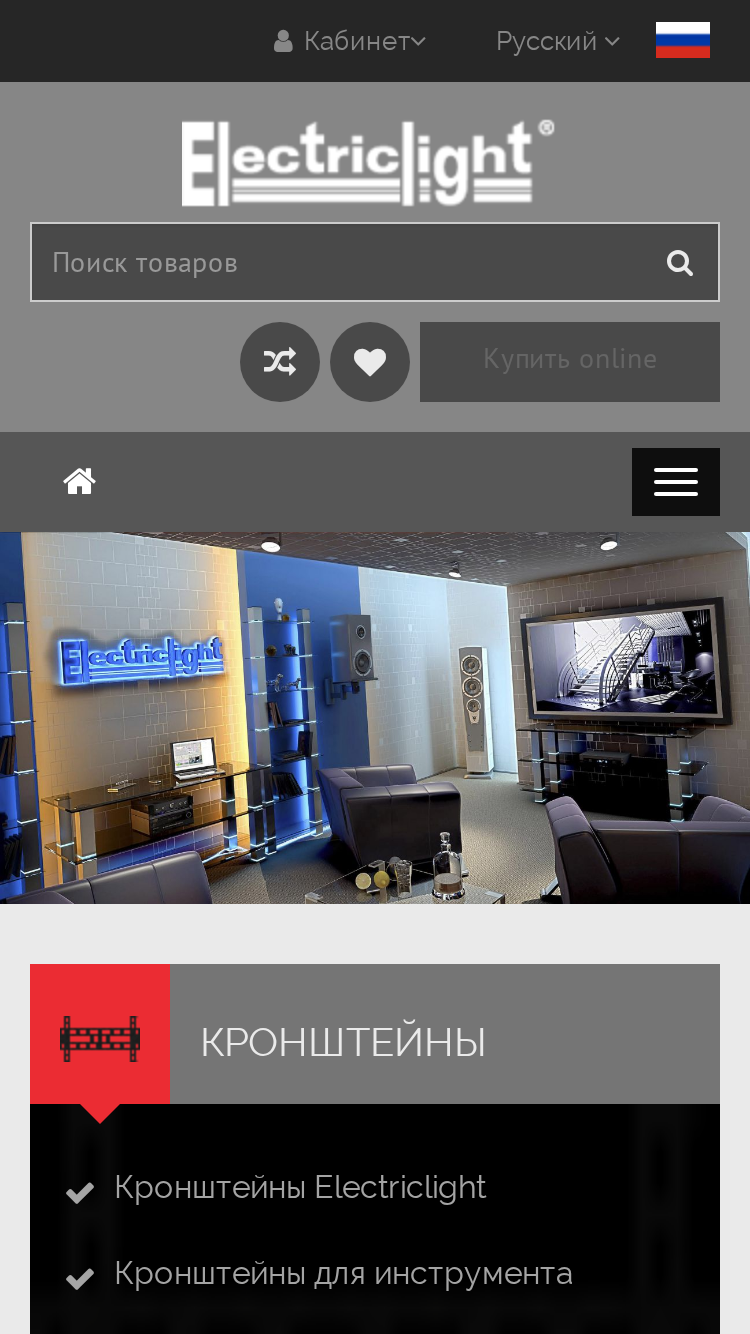Image resolution: width=750 pixels, height=1334 pixels.
Task: Open the product comparison shuffle icon
Action: (280, 362)
